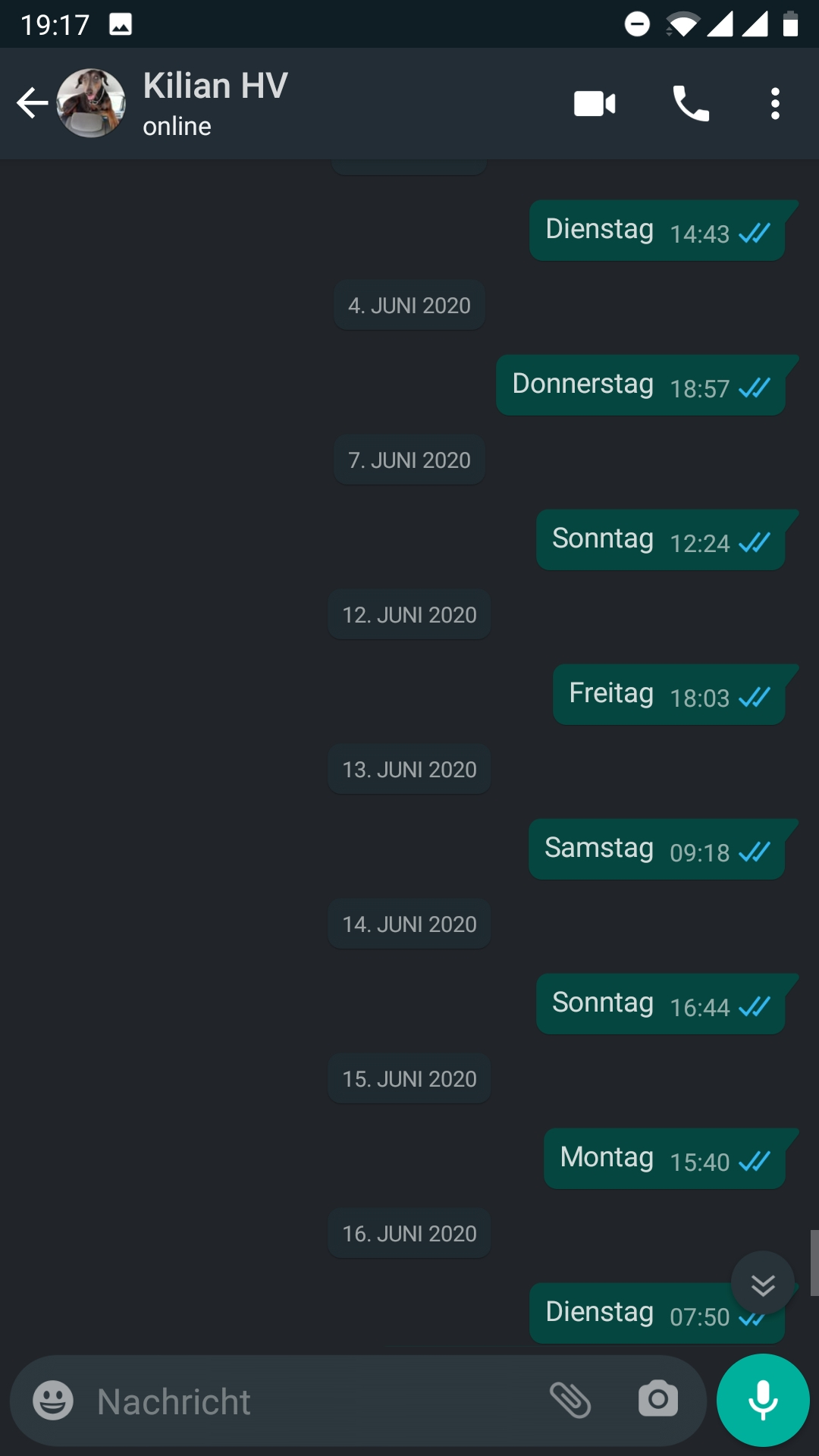The image size is (819, 1456).
Task: Start a video call with Kilian HV
Action: click(595, 103)
